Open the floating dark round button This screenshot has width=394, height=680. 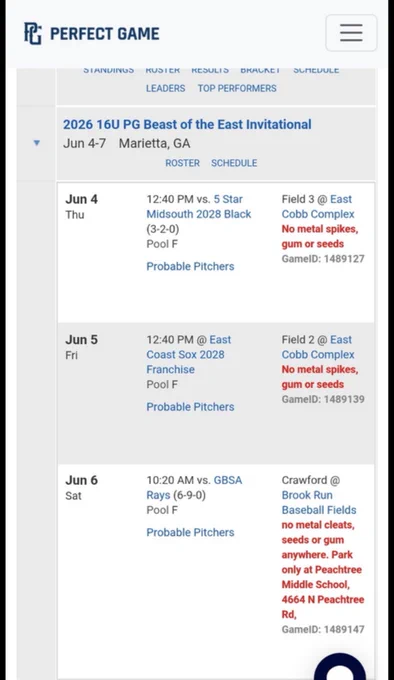(340, 666)
